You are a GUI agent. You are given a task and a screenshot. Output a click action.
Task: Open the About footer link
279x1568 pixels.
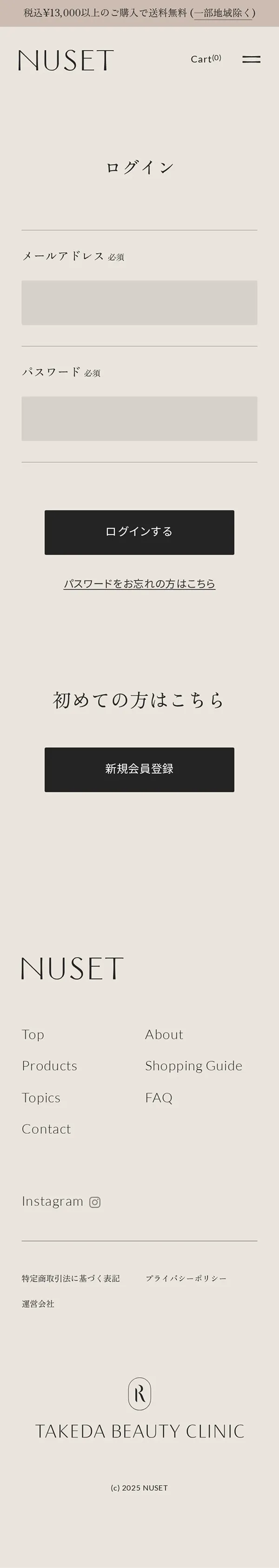coord(164,1034)
